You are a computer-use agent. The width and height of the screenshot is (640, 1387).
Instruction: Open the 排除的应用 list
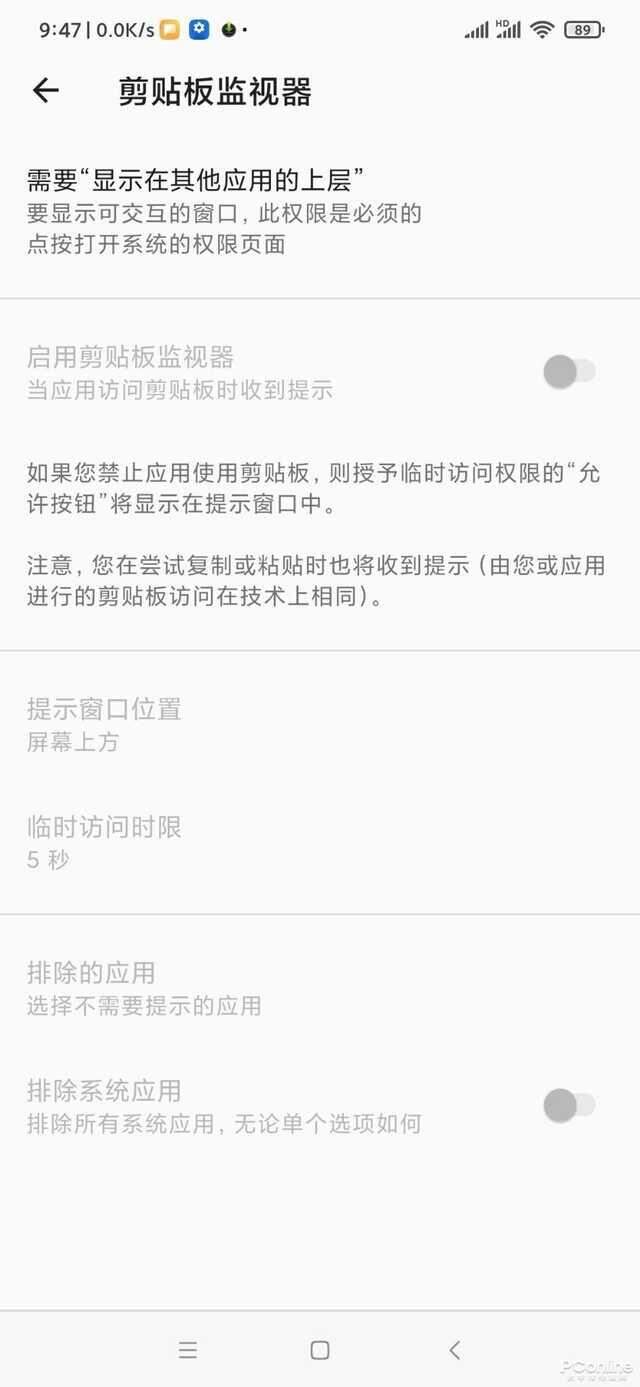tap(320, 988)
